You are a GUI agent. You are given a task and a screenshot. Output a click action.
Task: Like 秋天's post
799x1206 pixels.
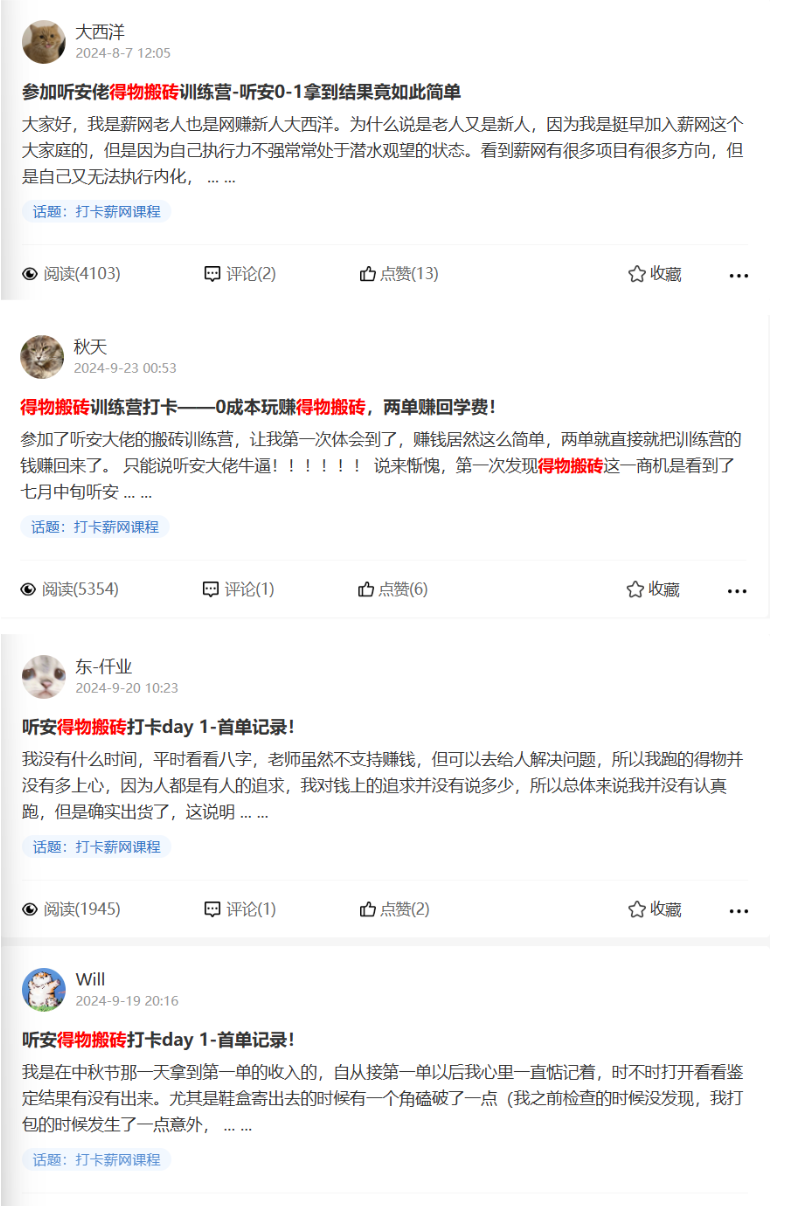(393, 590)
